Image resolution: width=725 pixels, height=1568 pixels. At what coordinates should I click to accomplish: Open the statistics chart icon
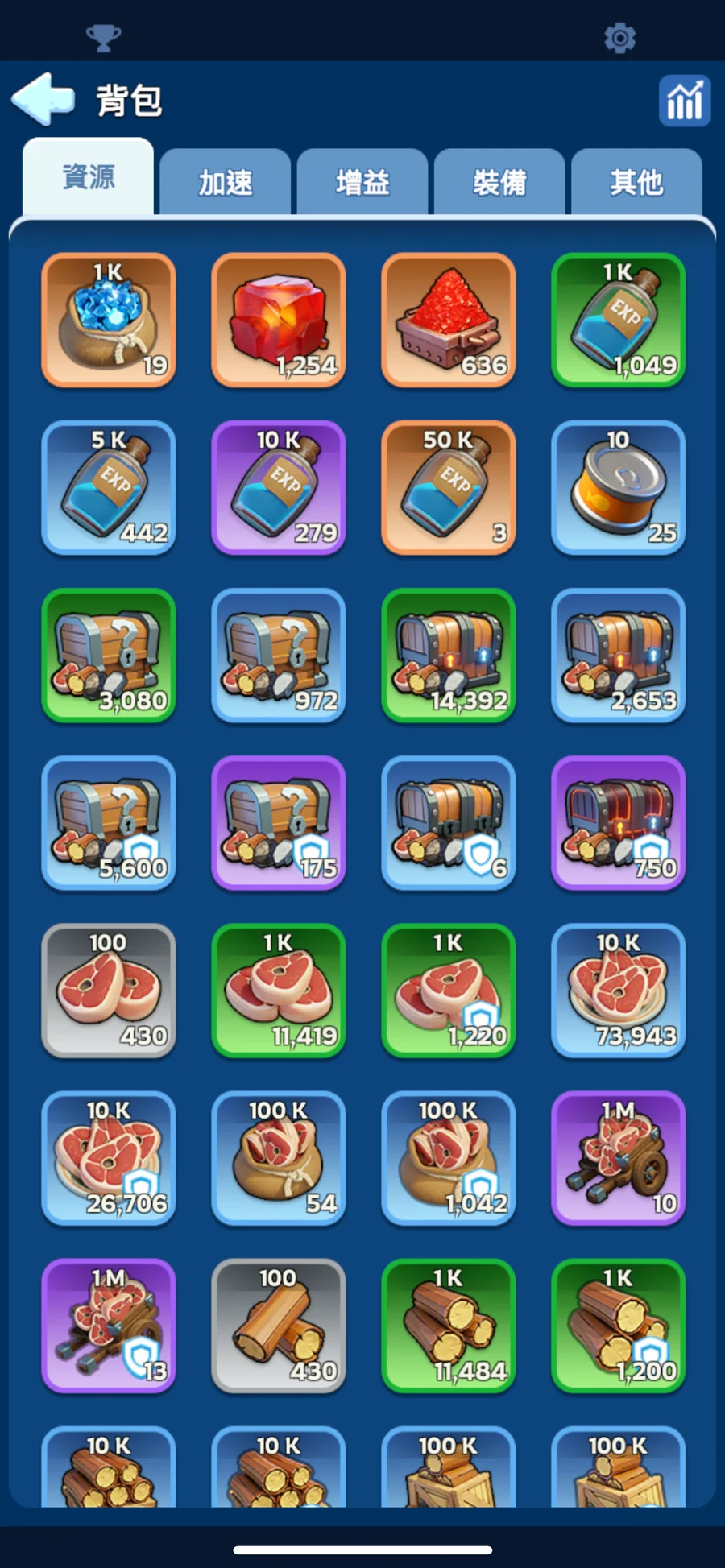(684, 101)
